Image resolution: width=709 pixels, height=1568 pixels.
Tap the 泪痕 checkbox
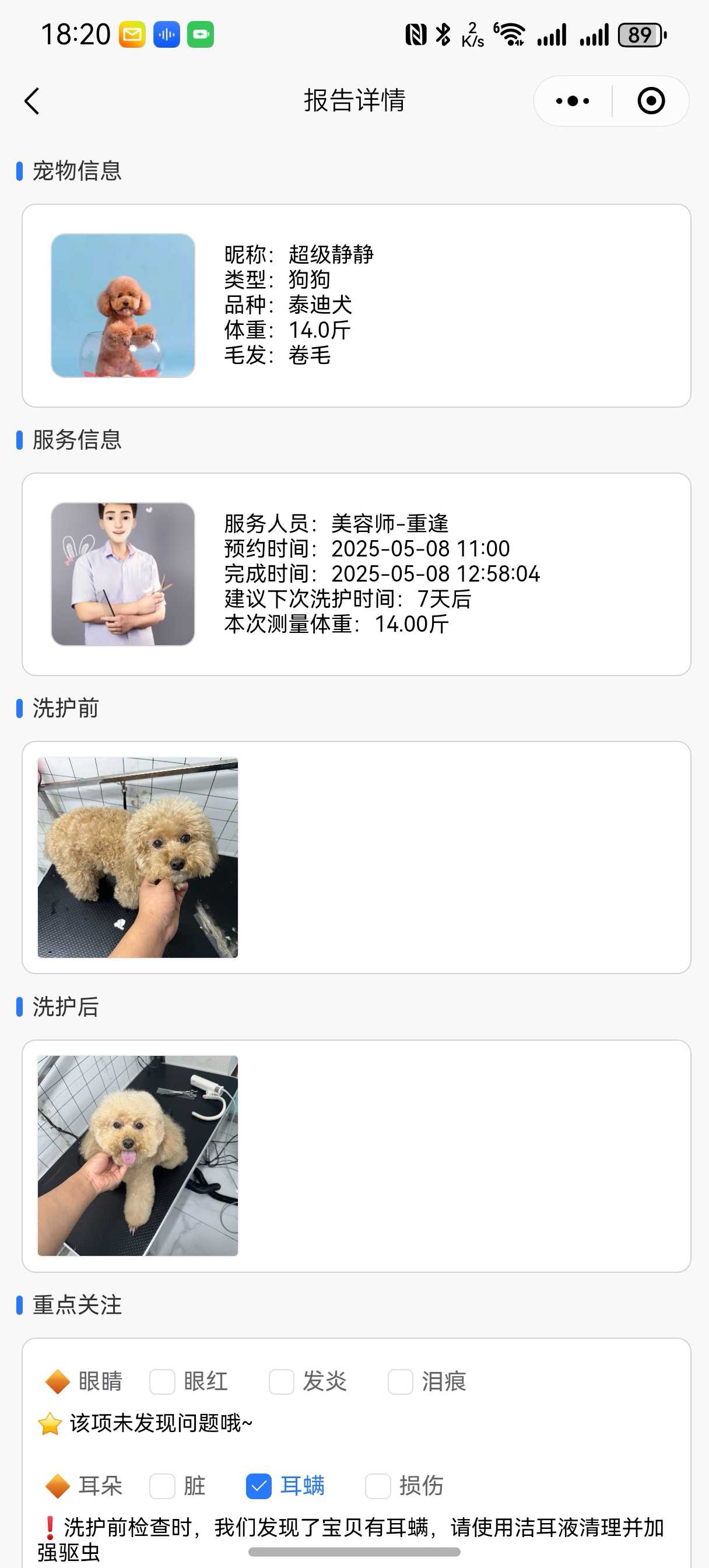coord(401,1382)
